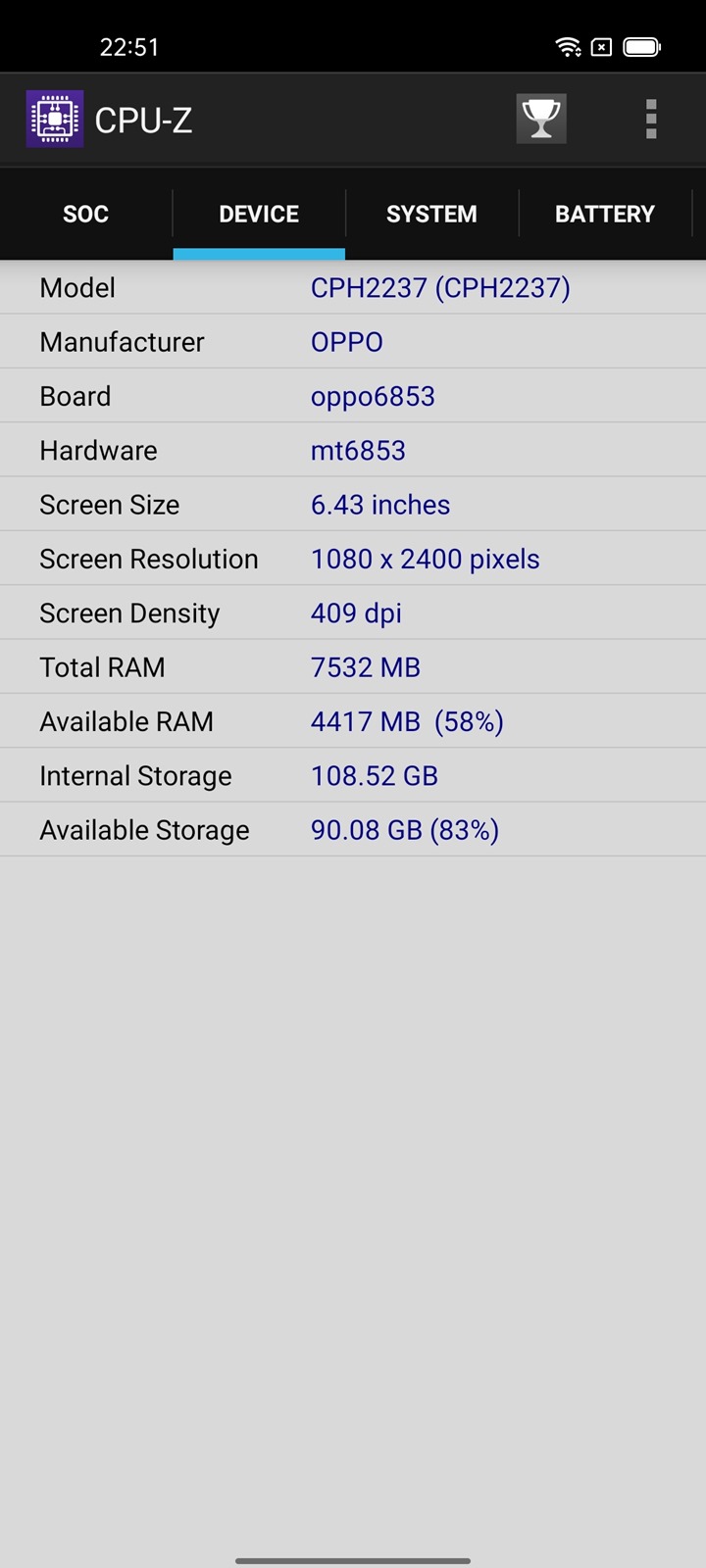The width and height of the screenshot is (706, 1568).
Task: Open the BATTERY tab
Action: pos(604,214)
